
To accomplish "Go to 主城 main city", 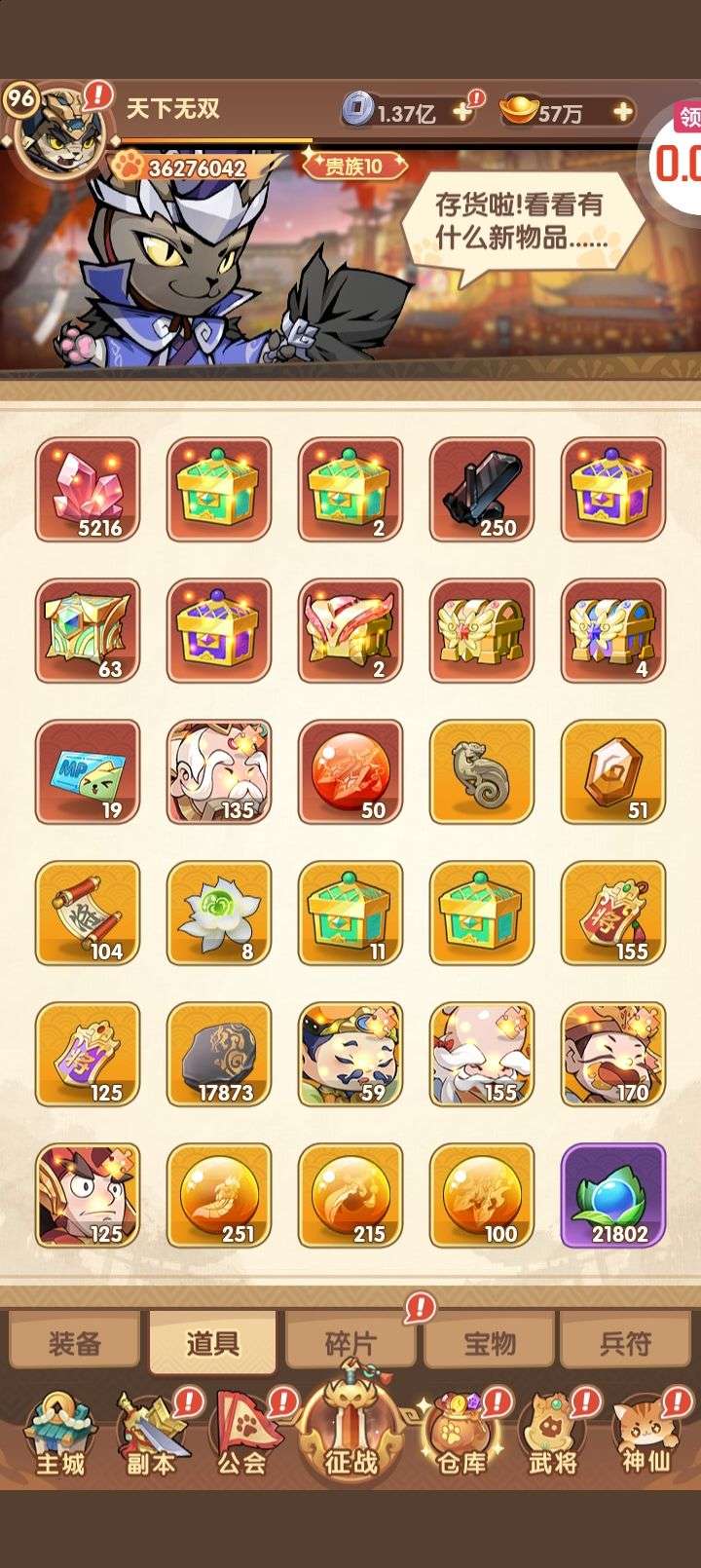I will [x=60, y=1434].
